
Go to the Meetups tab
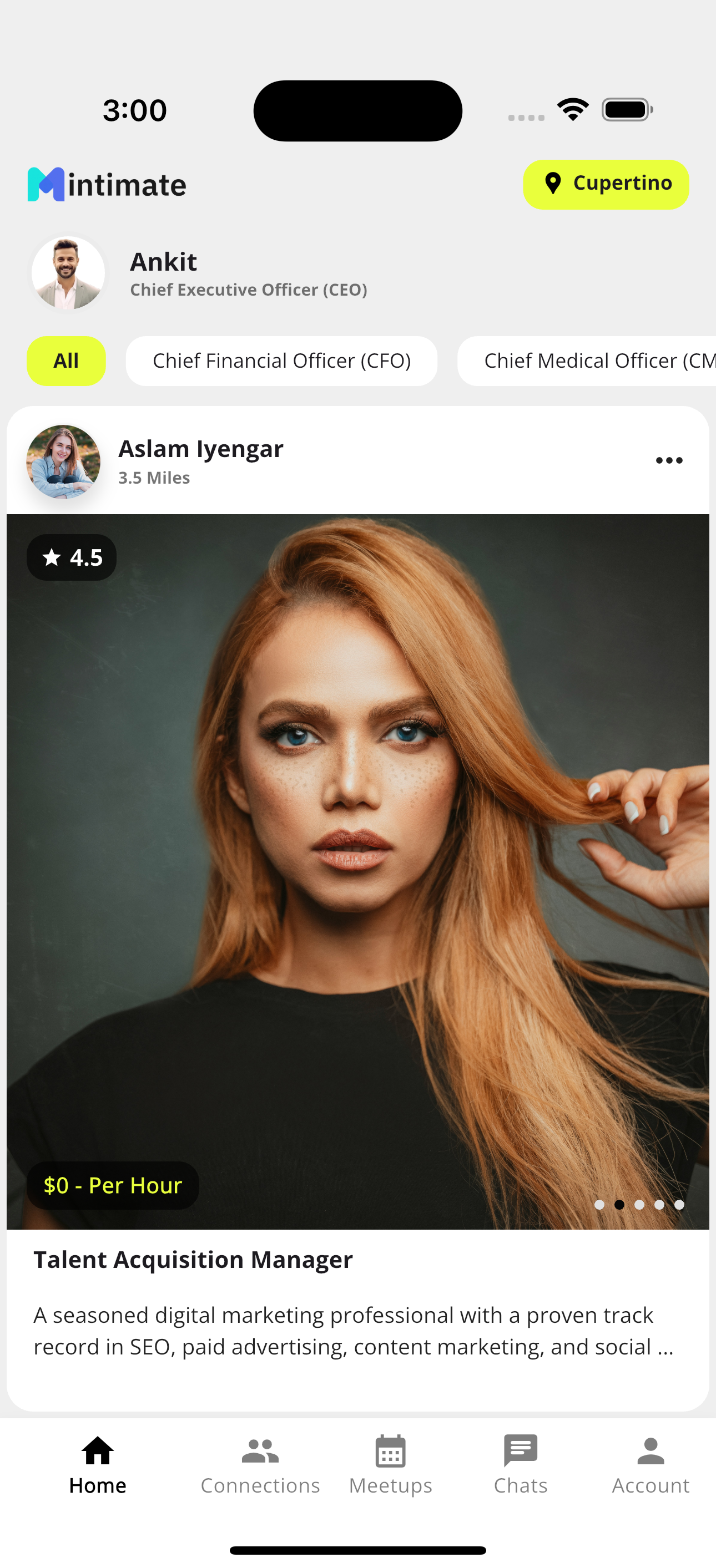(390, 1464)
